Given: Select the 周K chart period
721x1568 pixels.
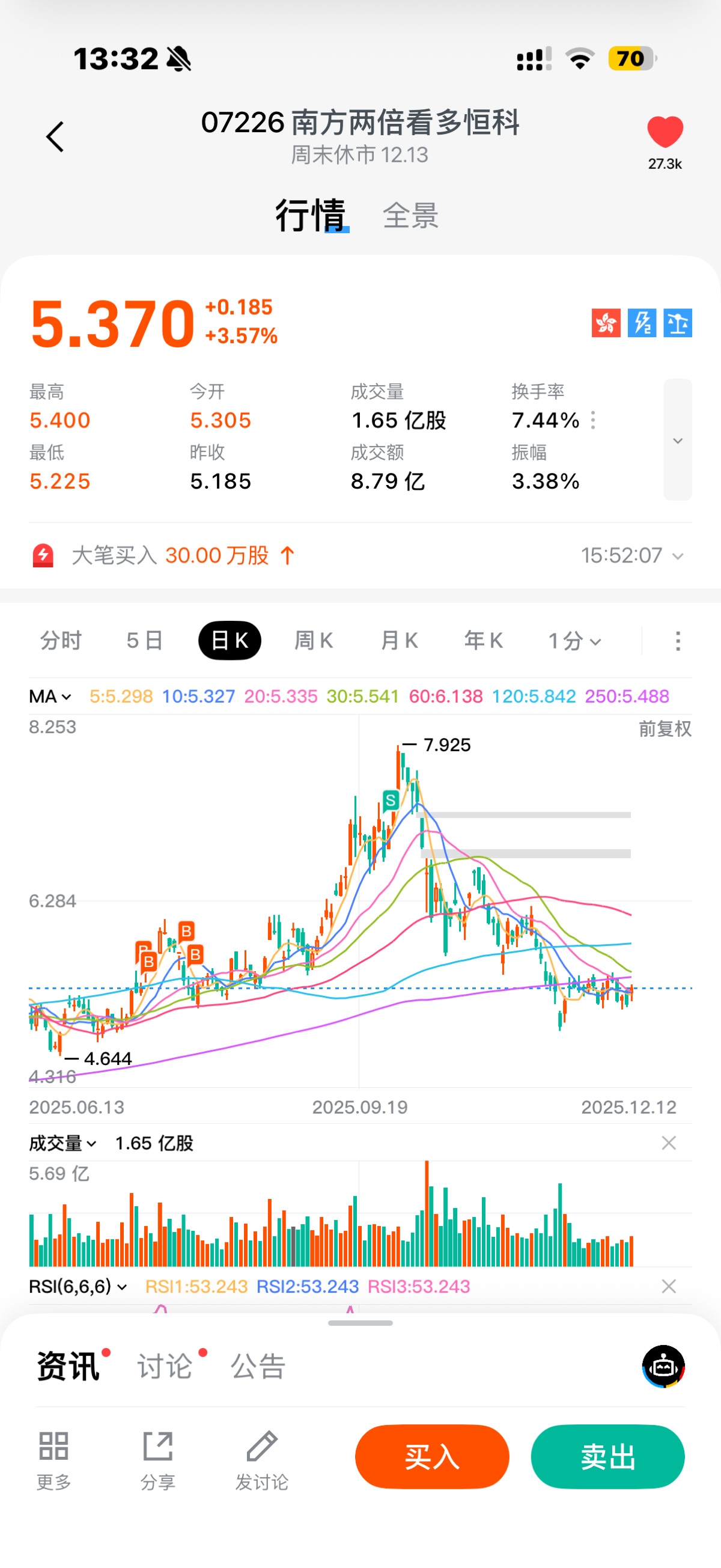Looking at the screenshot, I should click(314, 640).
